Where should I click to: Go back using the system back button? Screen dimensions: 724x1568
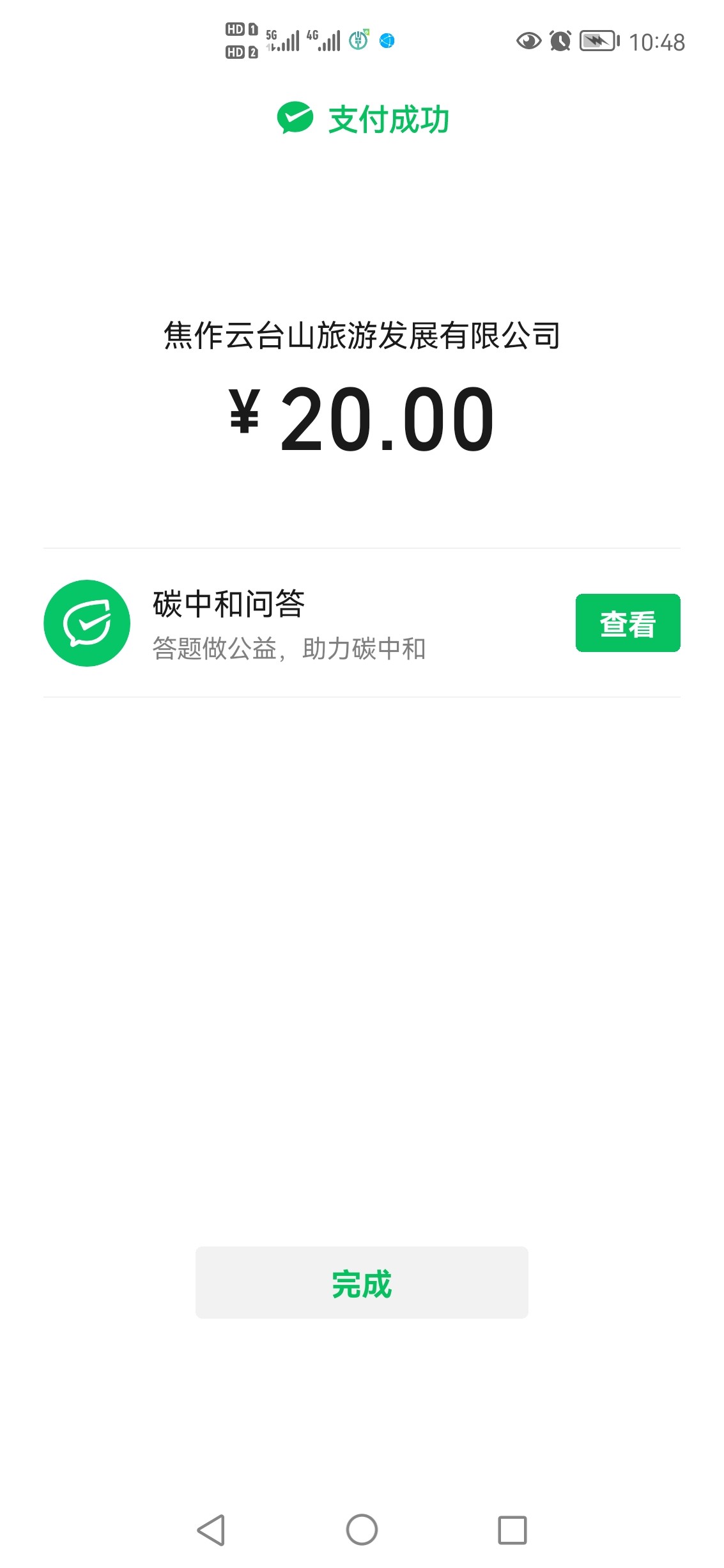coord(211,1530)
